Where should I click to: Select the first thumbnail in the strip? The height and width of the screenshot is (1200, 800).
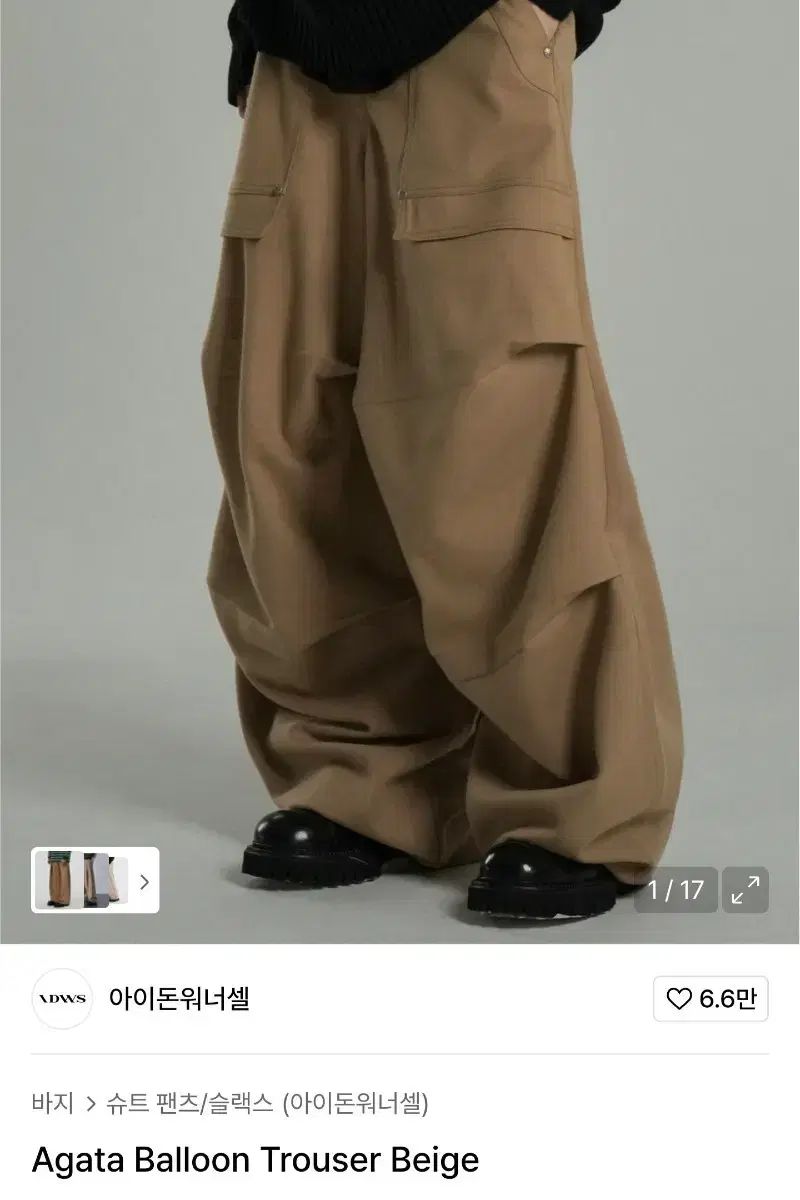(x=56, y=880)
